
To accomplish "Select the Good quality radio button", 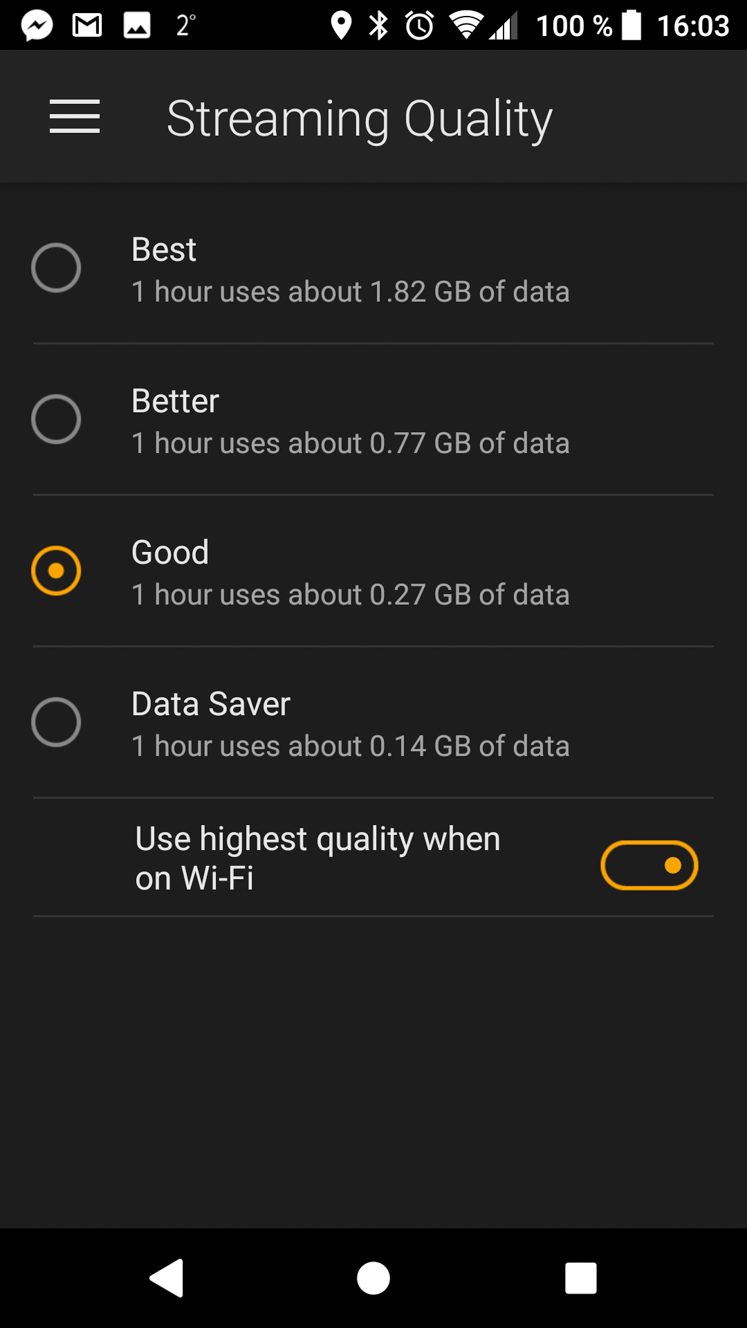I will pyautogui.click(x=56, y=570).
